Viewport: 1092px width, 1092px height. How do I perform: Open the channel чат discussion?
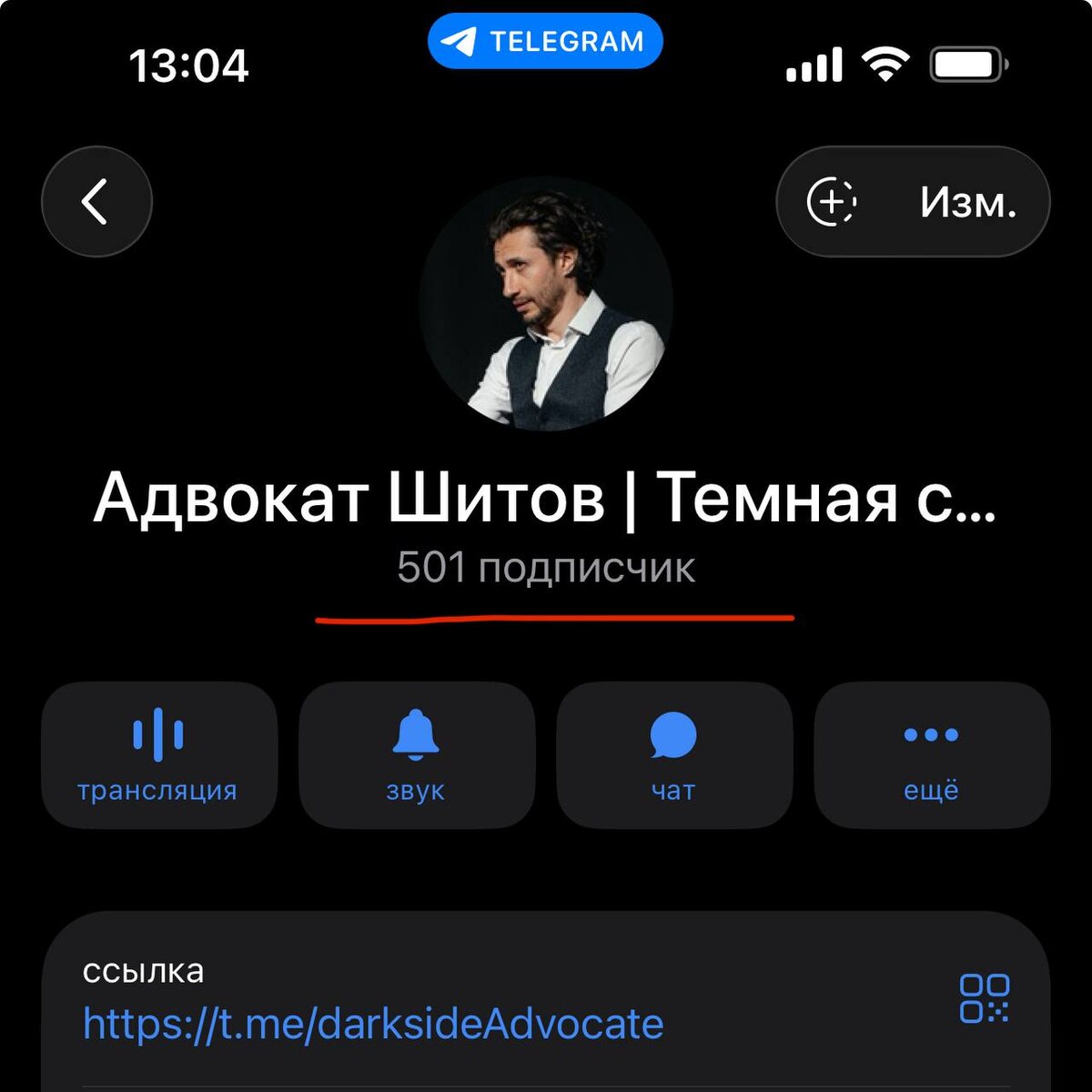[x=673, y=755]
